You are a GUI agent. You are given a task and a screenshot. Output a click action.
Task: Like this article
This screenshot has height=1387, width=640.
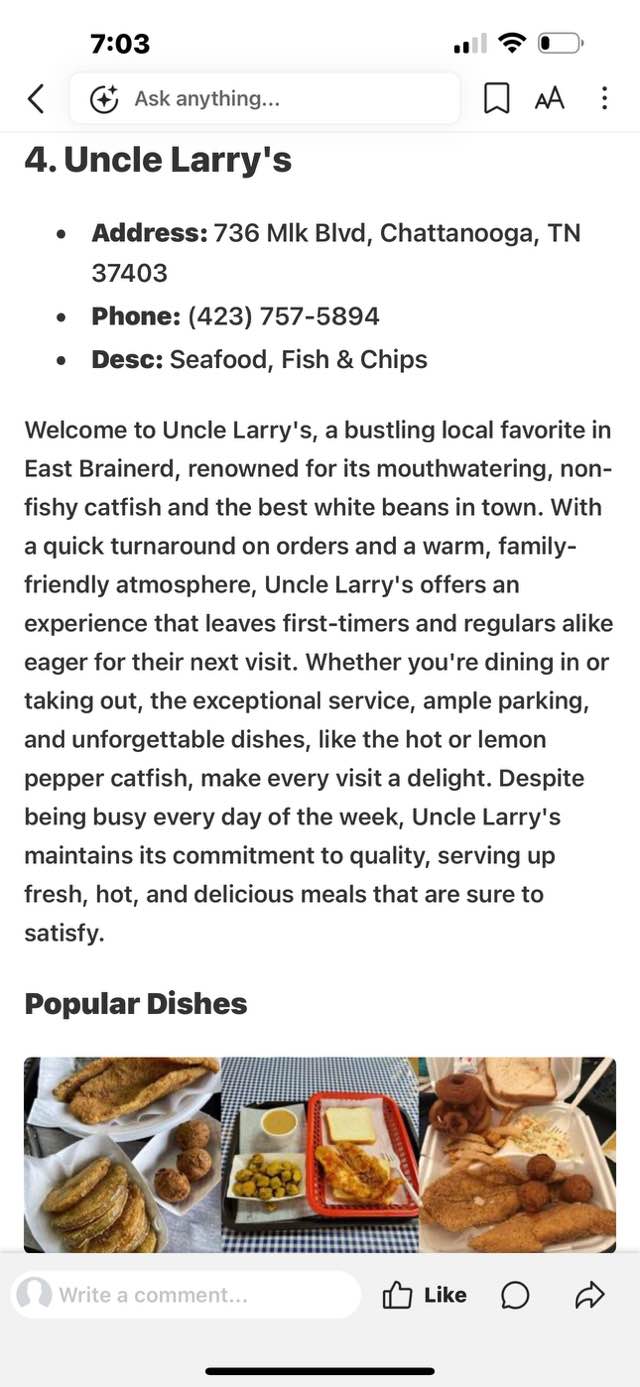click(425, 1295)
